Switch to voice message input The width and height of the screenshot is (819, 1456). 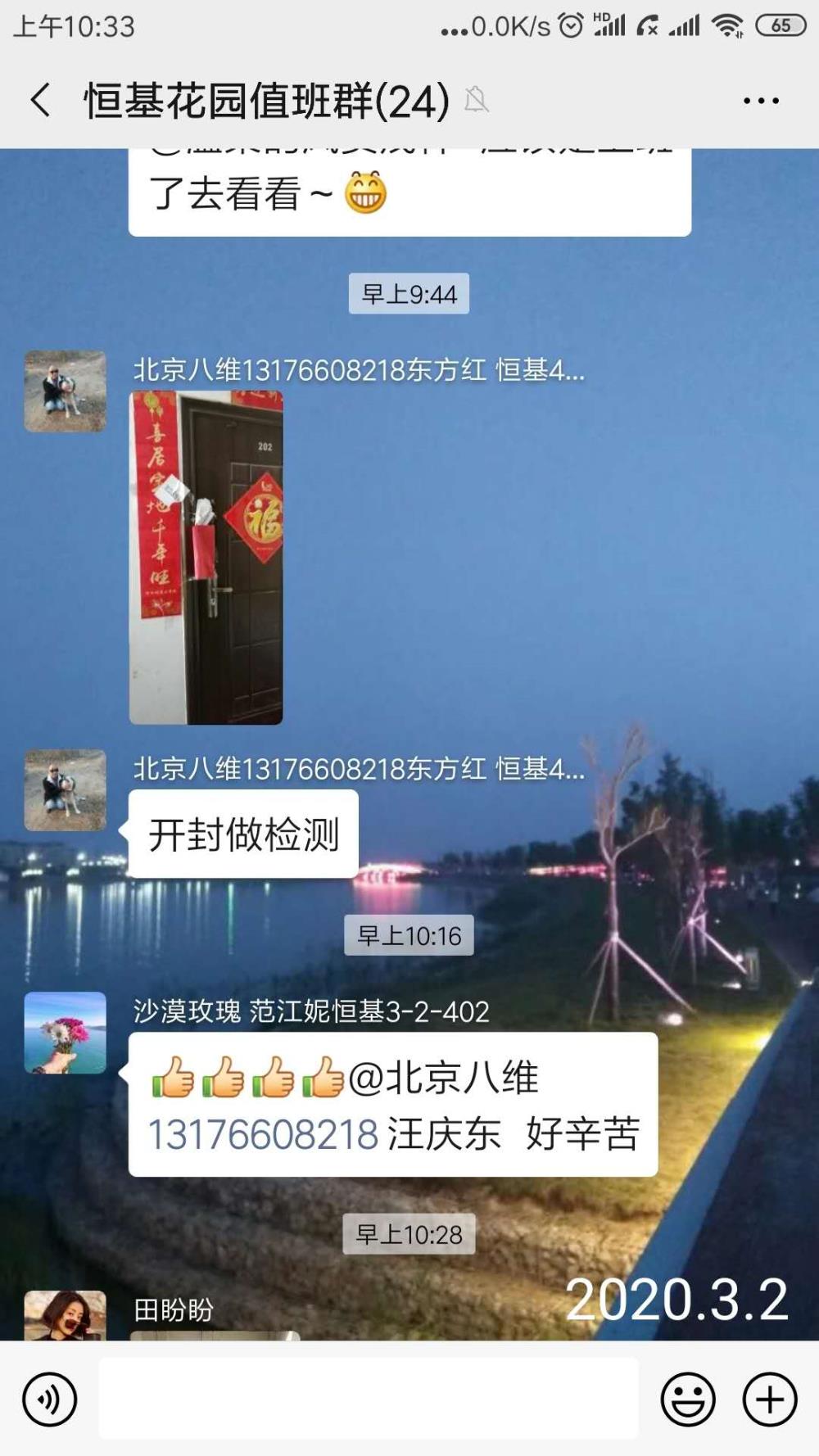pos(50,1399)
